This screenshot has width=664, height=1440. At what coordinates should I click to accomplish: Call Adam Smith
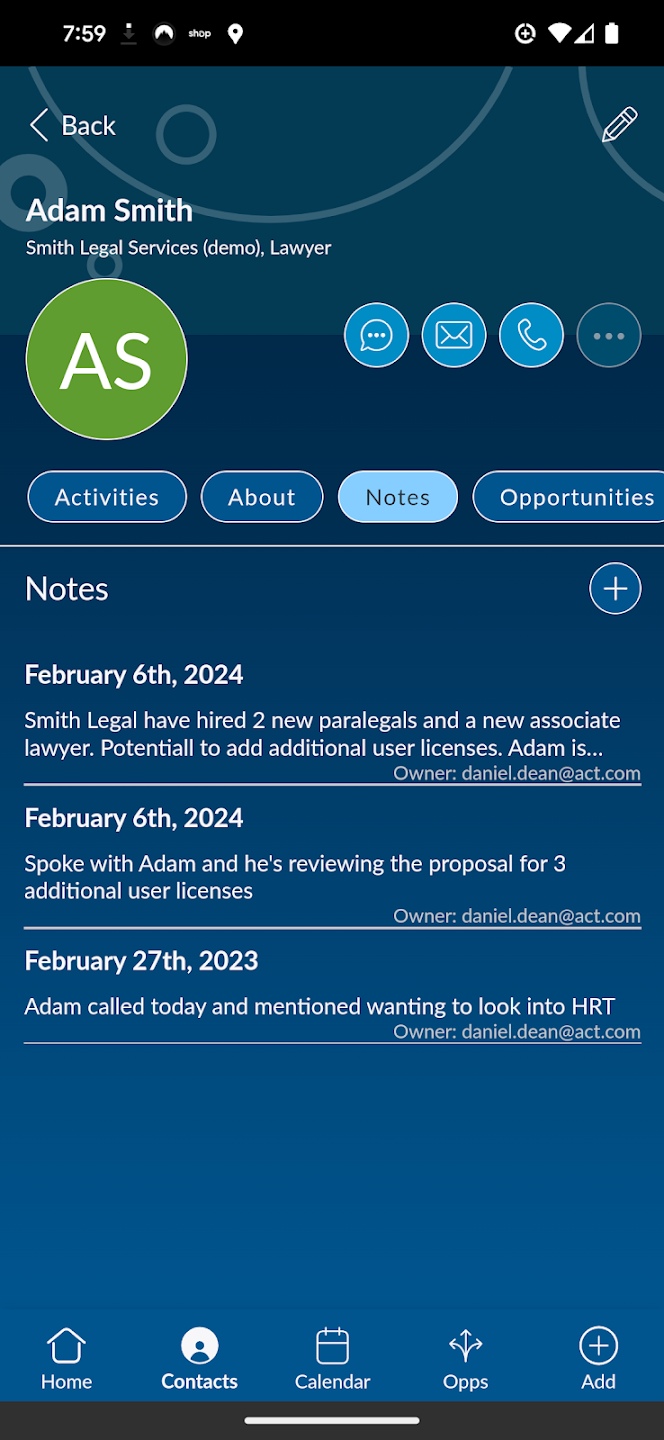tap(531, 336)
